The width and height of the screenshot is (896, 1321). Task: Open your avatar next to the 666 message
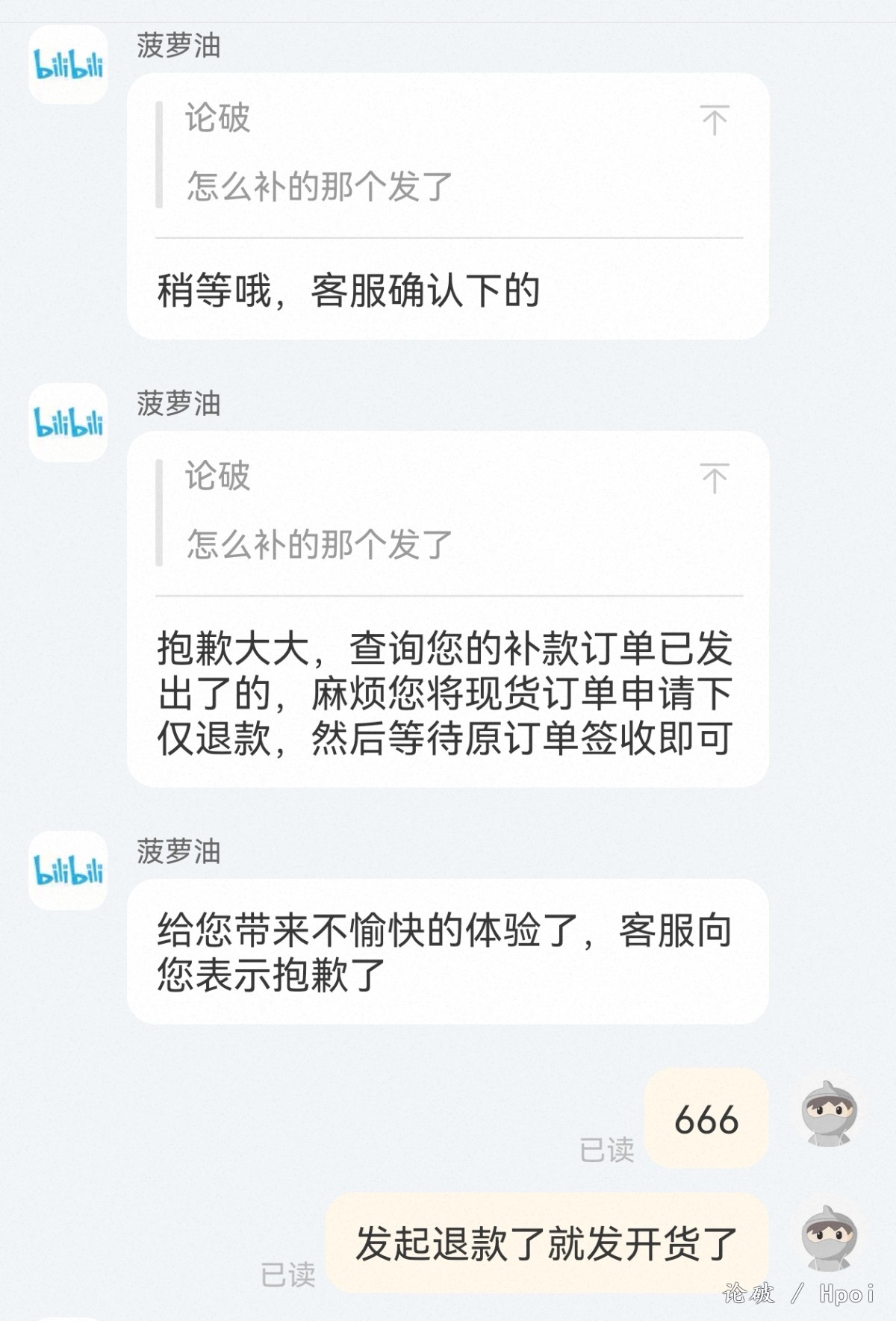pyautogui.click(x=829, y=1113)
